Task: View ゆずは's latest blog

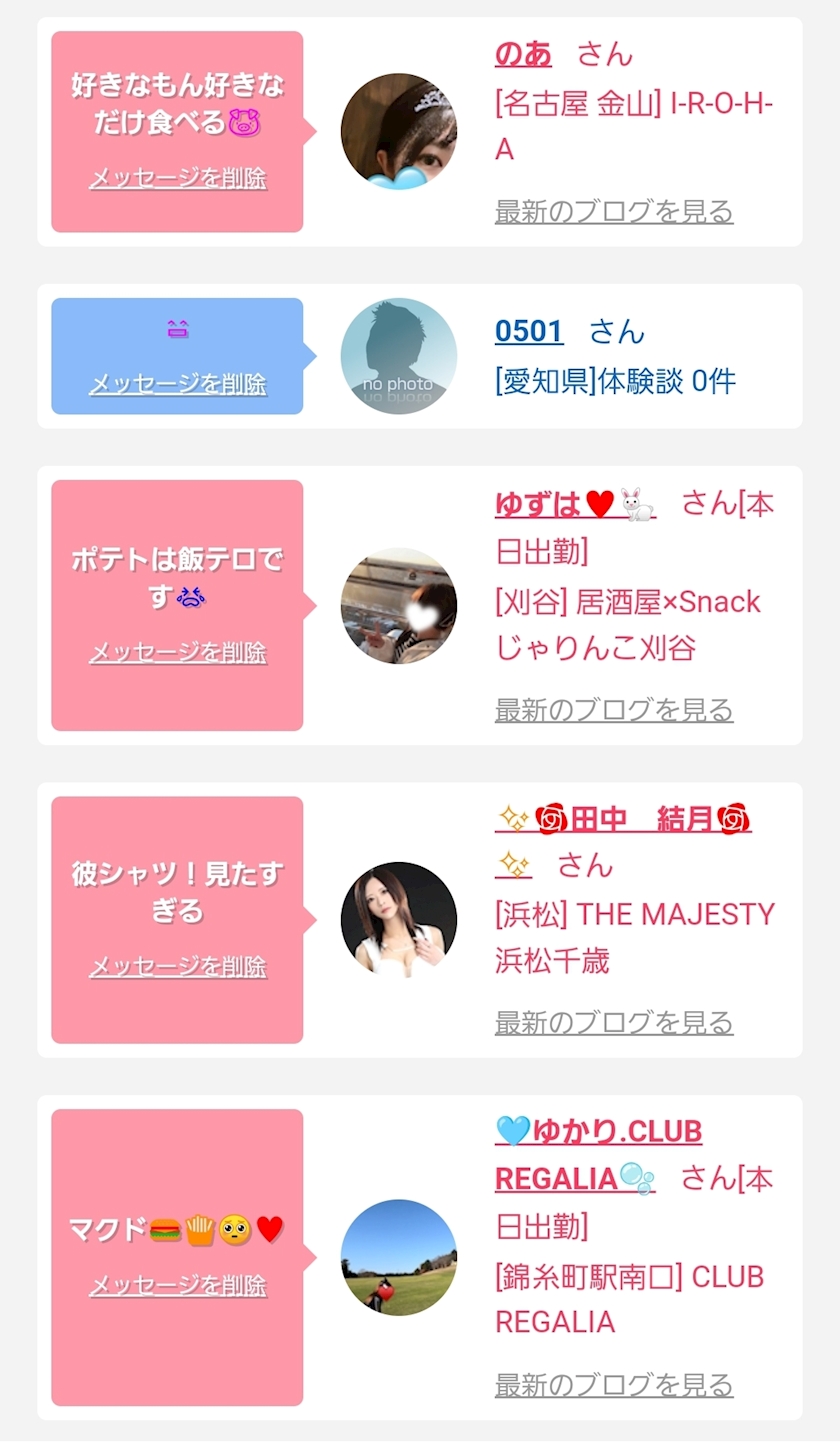Action: [614, 710]
